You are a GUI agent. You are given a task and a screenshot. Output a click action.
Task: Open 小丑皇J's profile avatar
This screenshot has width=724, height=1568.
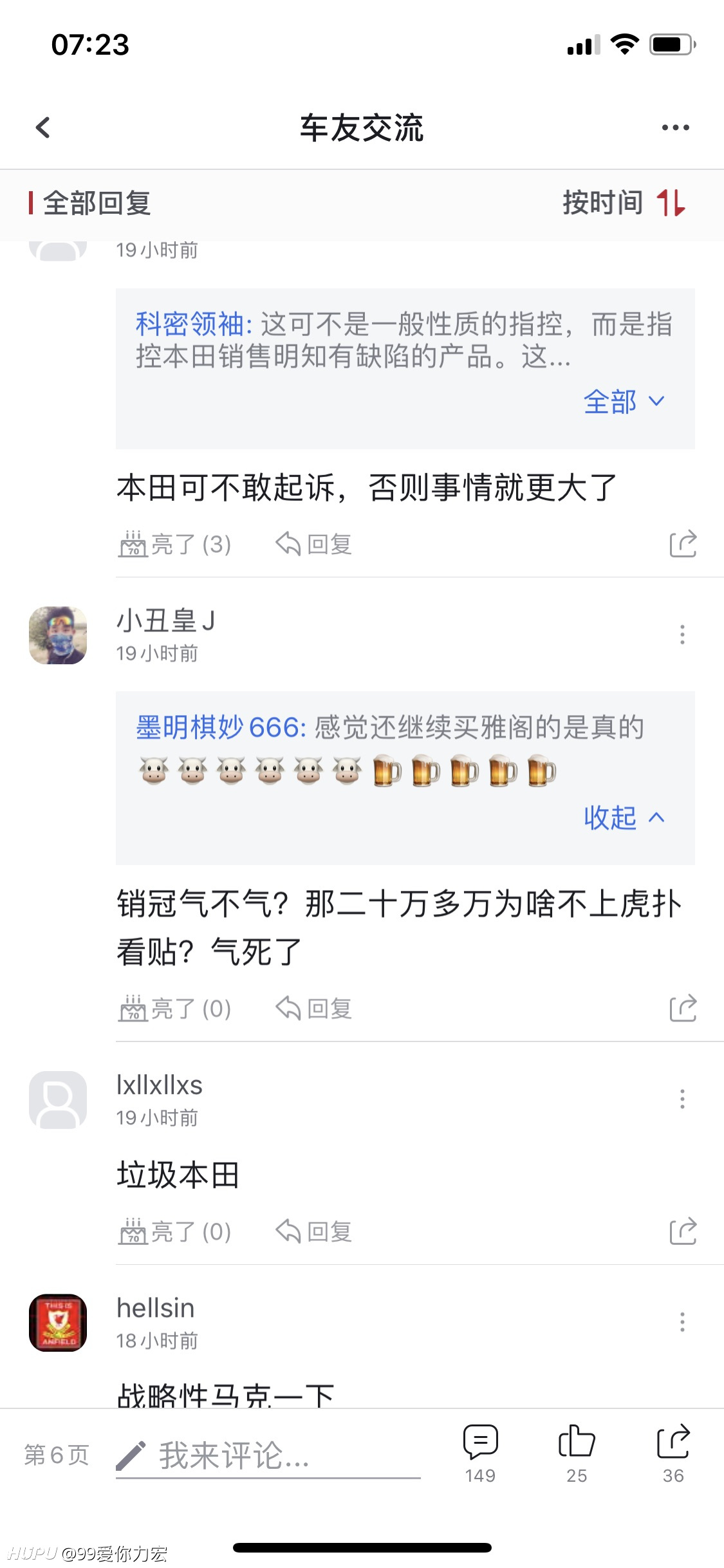click(x=58, y=635)
